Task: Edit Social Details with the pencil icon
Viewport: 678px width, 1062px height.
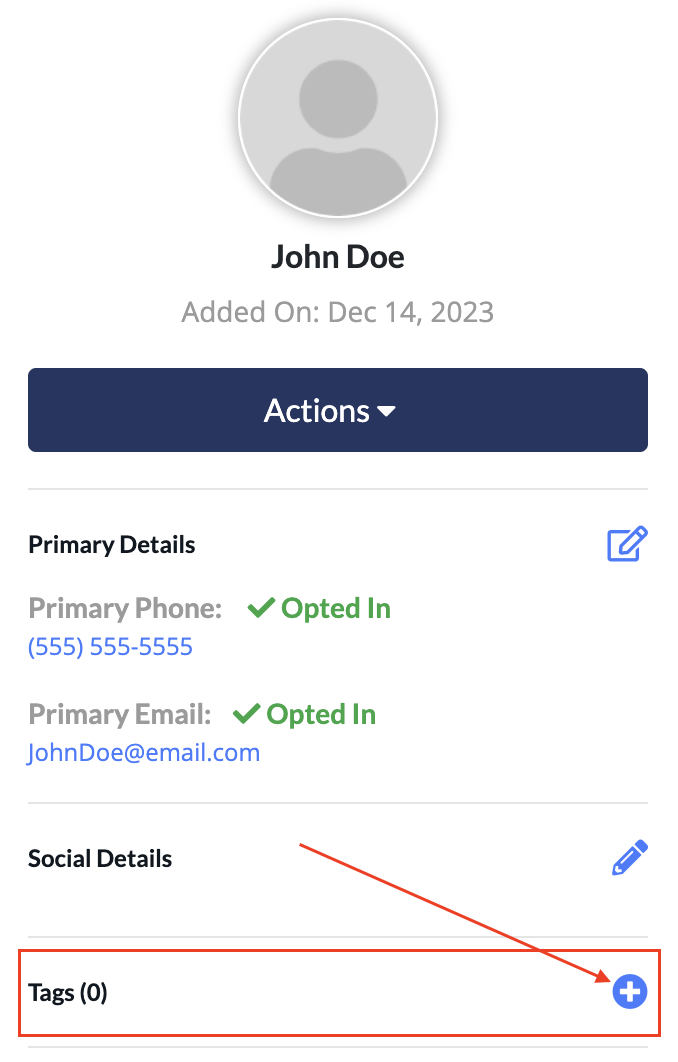Action: (629, 859)
